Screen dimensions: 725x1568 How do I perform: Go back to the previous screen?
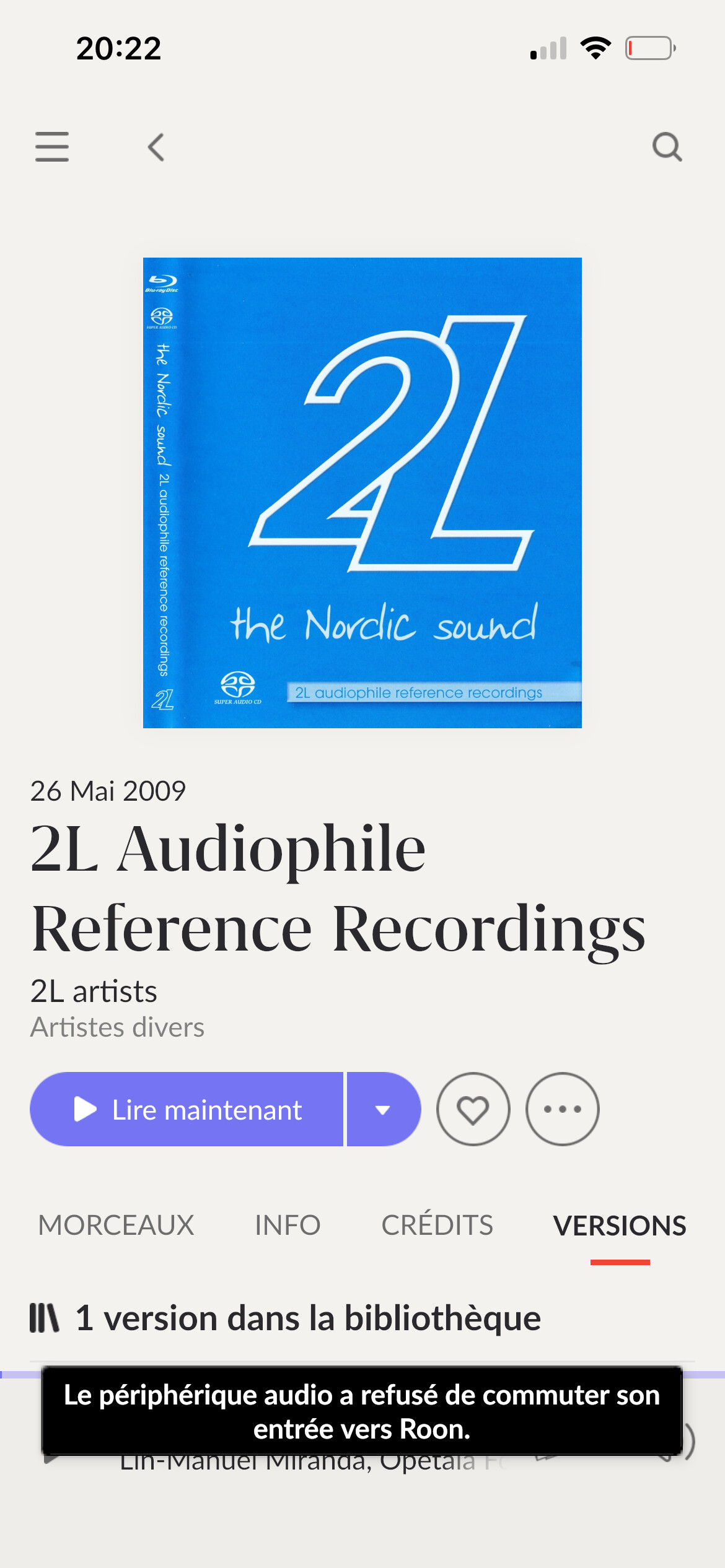point(156,147)
